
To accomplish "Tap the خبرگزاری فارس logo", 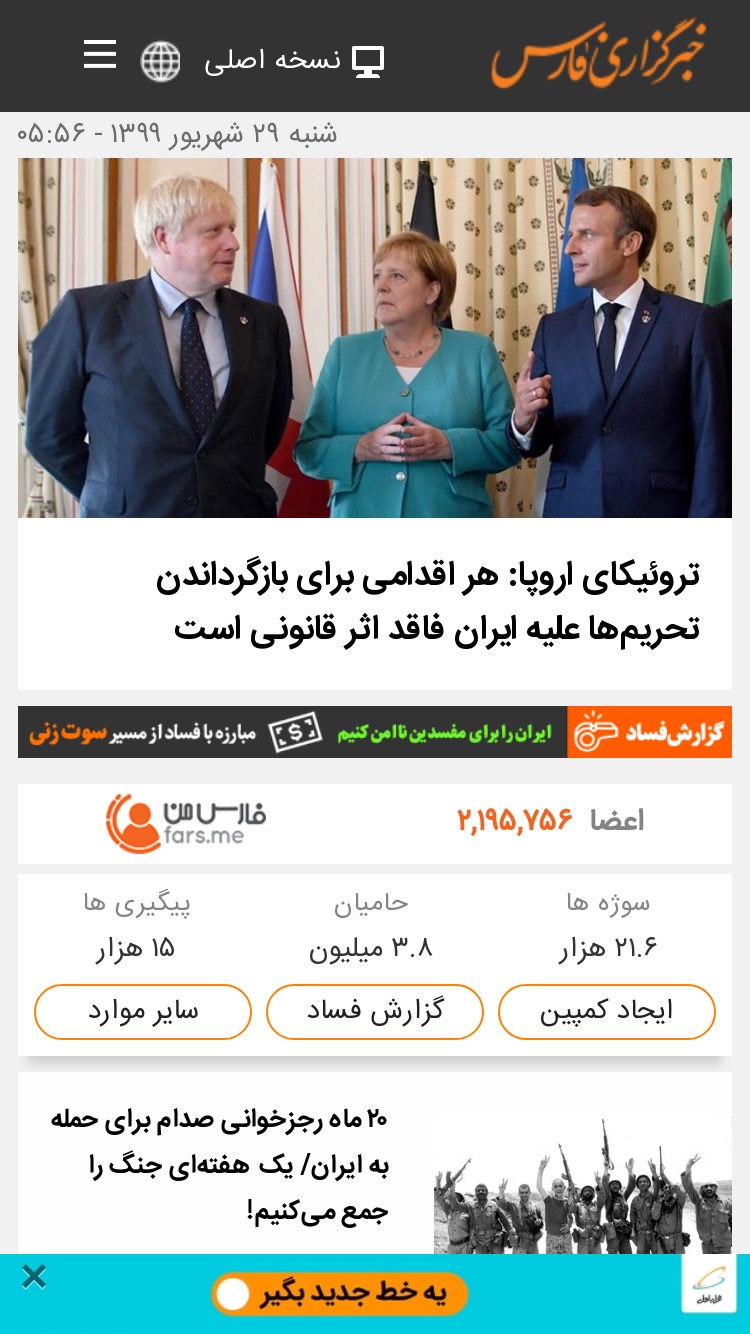I will tap(598, 58).
